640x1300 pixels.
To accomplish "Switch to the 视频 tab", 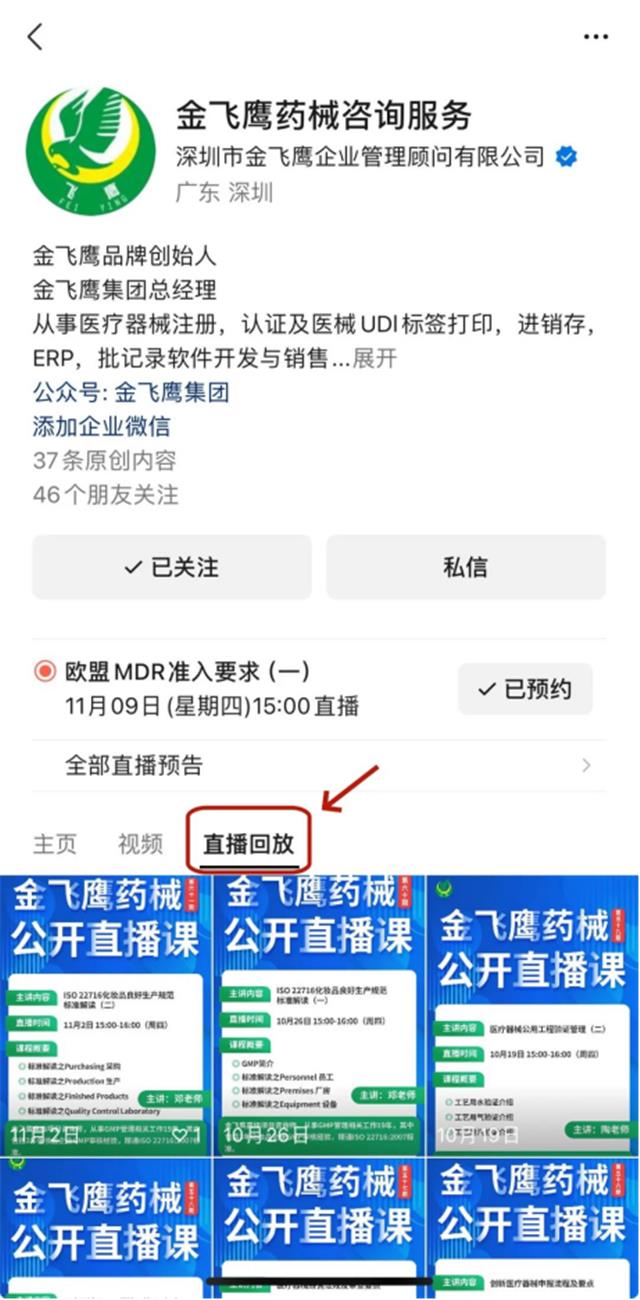I will [140, 843].
